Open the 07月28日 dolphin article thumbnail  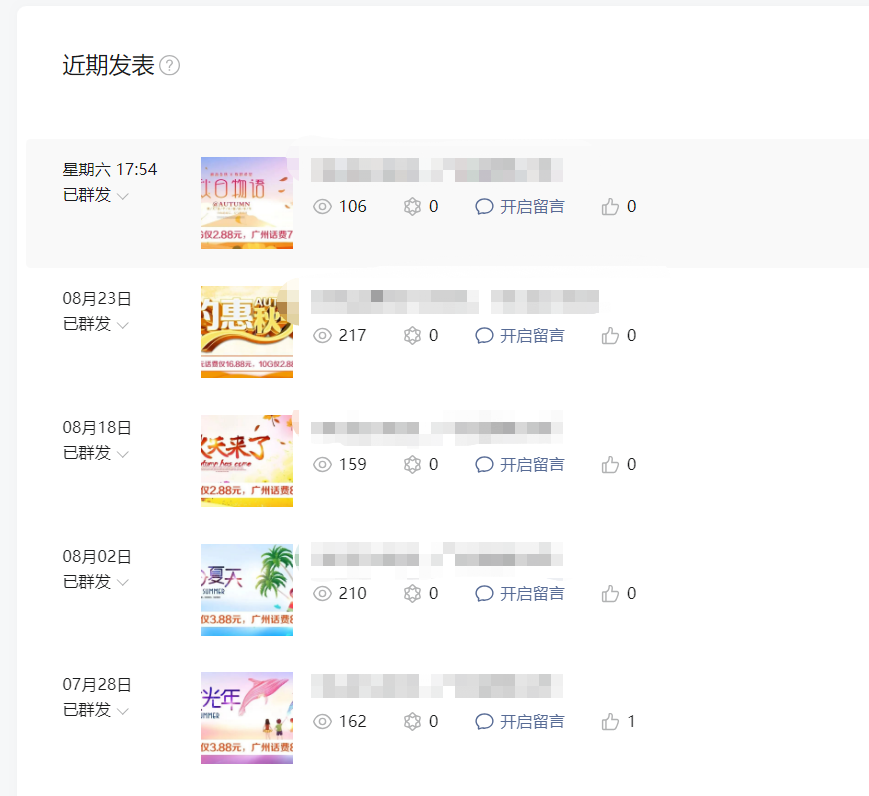(247, 718)
